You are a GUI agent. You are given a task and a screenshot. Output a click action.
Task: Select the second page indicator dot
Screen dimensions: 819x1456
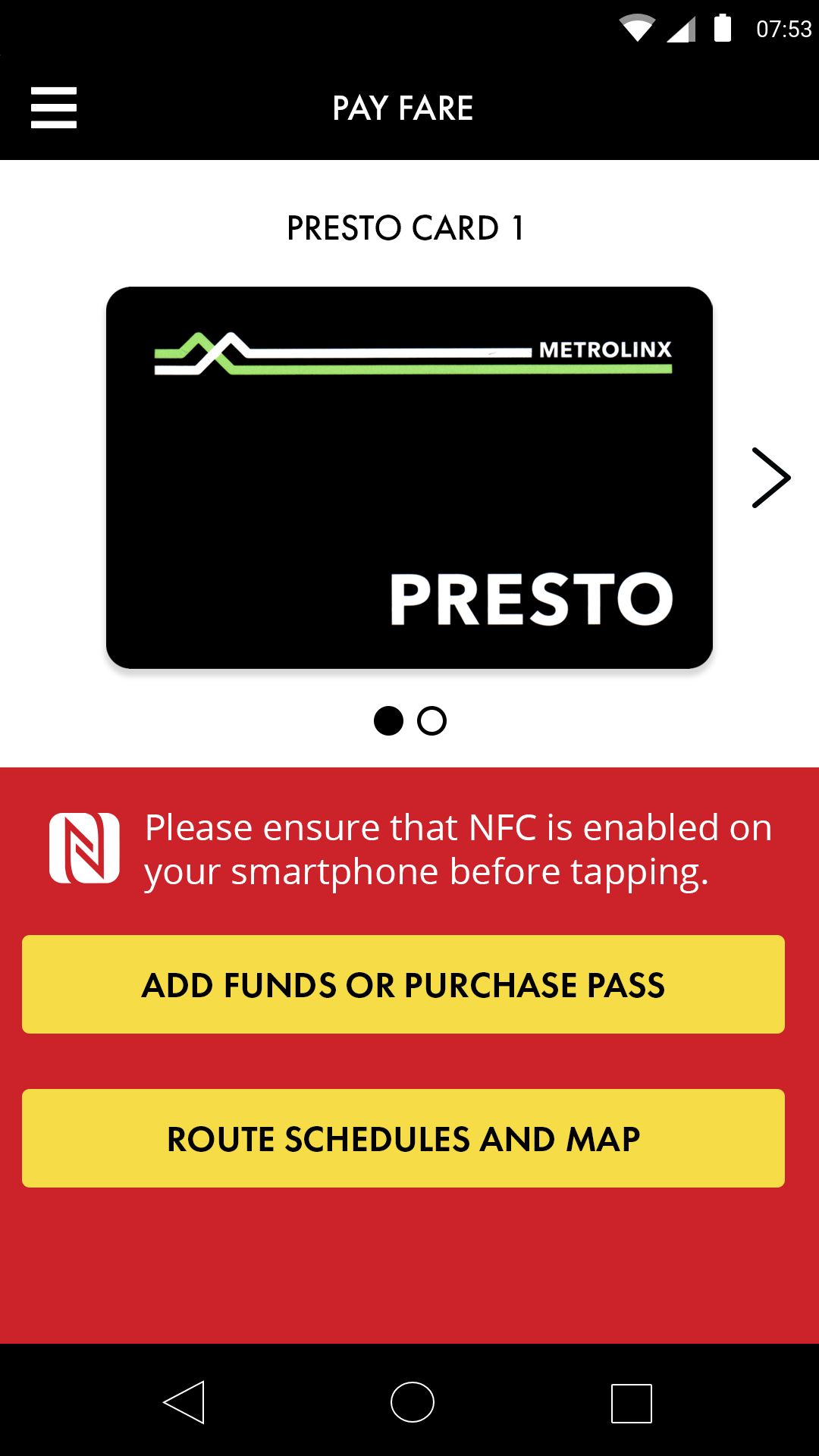[x=431, y=720]
